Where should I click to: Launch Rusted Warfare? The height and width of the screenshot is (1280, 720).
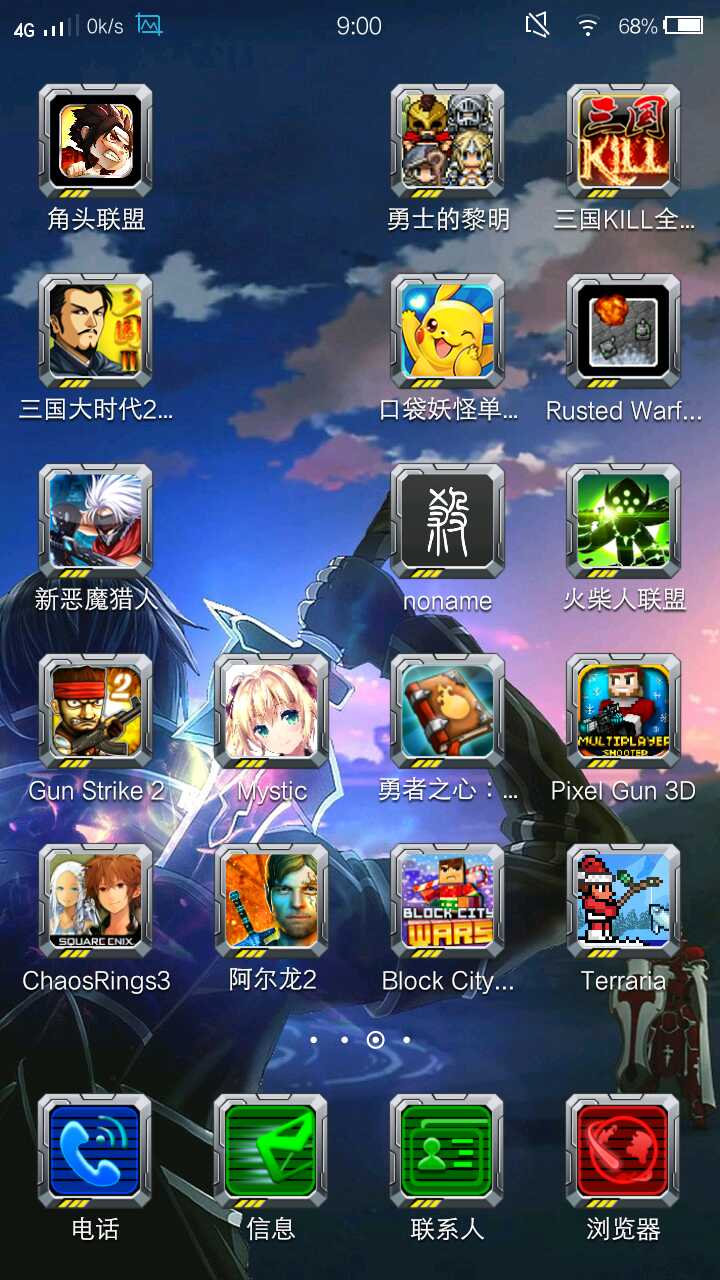[x=624, y=331]
